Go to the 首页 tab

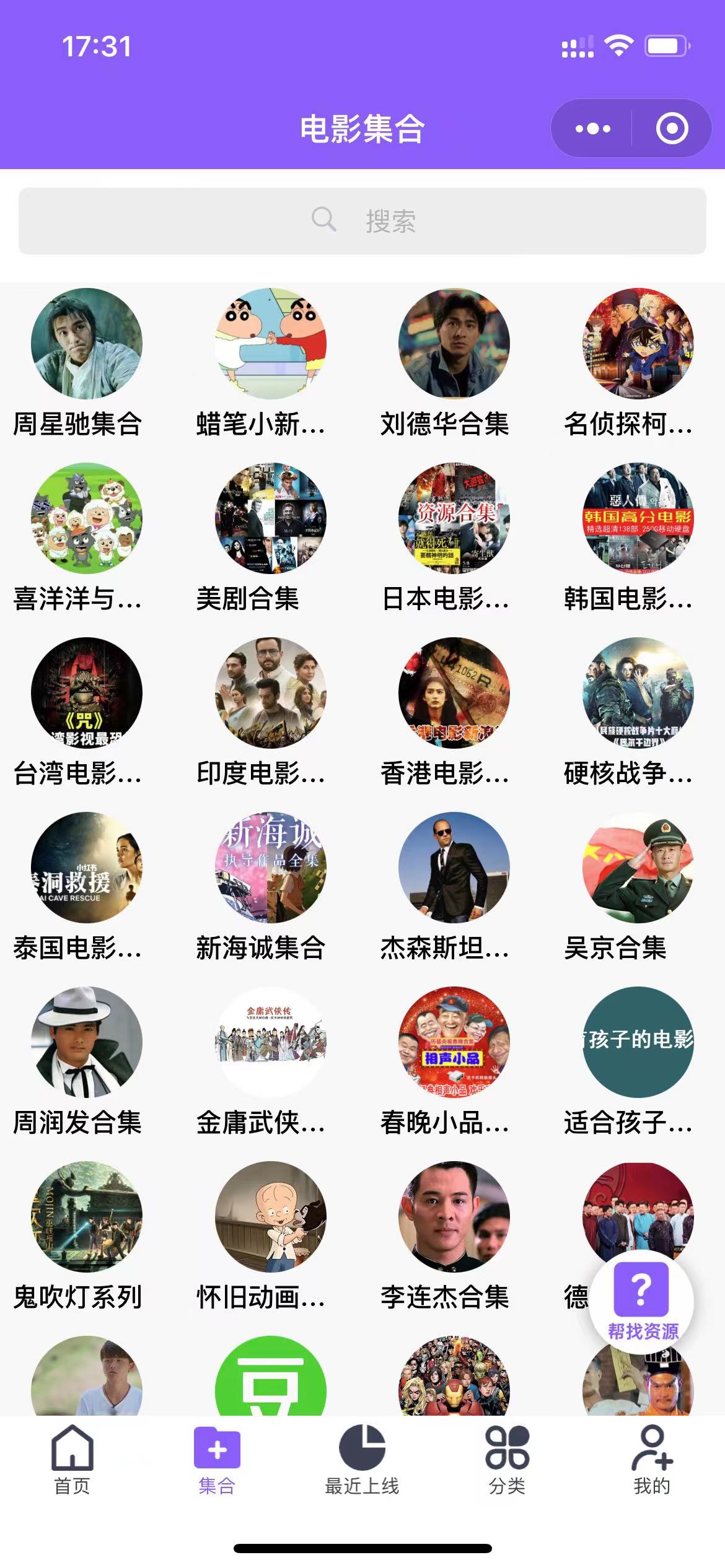click(72, 1460)
